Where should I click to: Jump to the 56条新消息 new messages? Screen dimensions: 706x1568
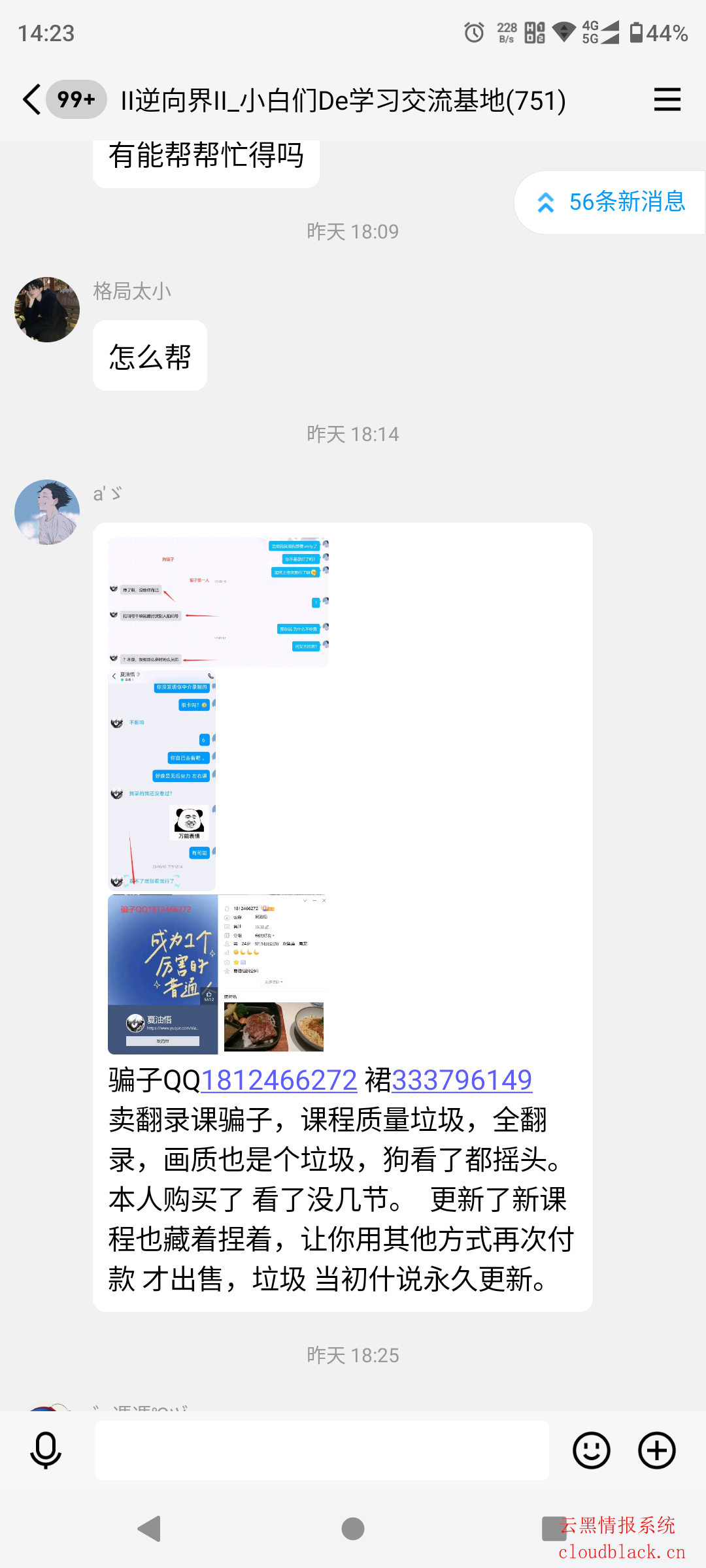pyautogui.click(x=611, y=202)
